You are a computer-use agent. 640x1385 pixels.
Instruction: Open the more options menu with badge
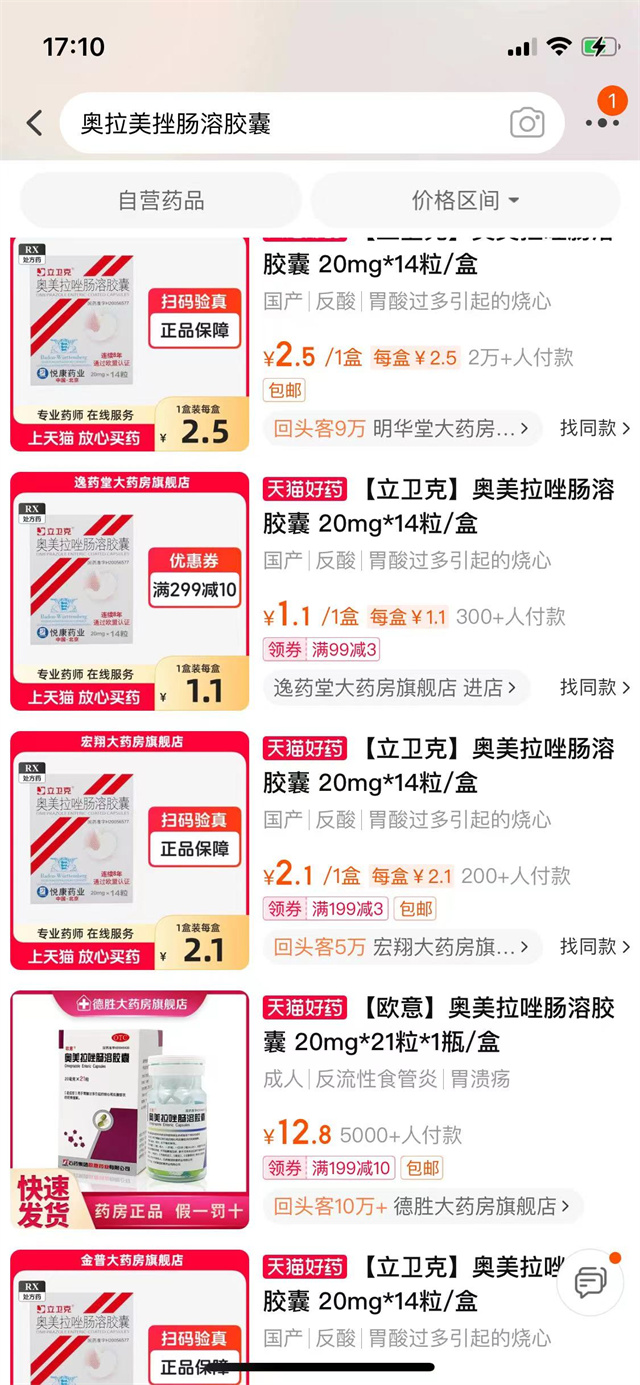pos(603,122)
